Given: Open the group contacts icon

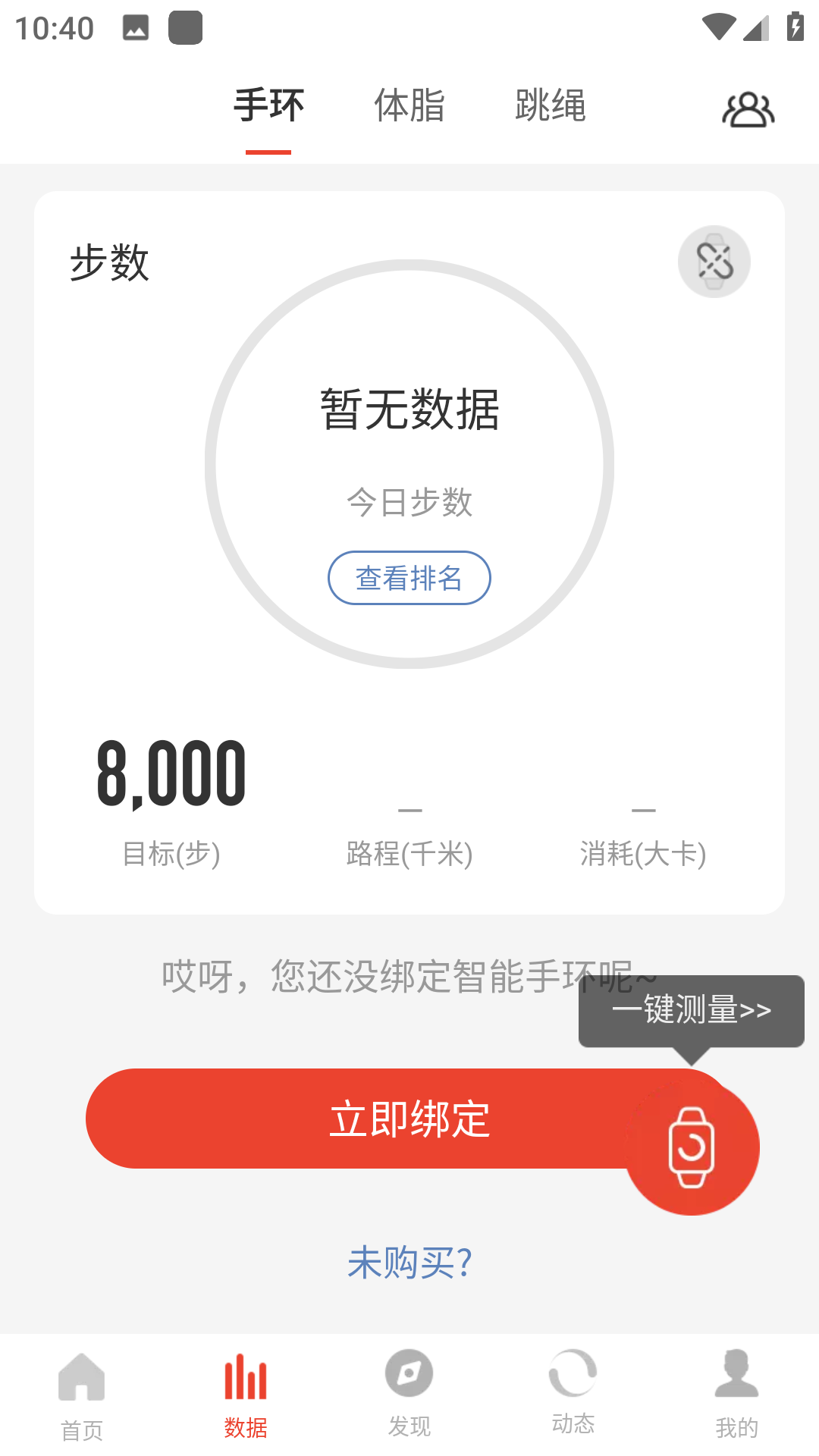Looking at the screenshot, I should click(748, 109).
